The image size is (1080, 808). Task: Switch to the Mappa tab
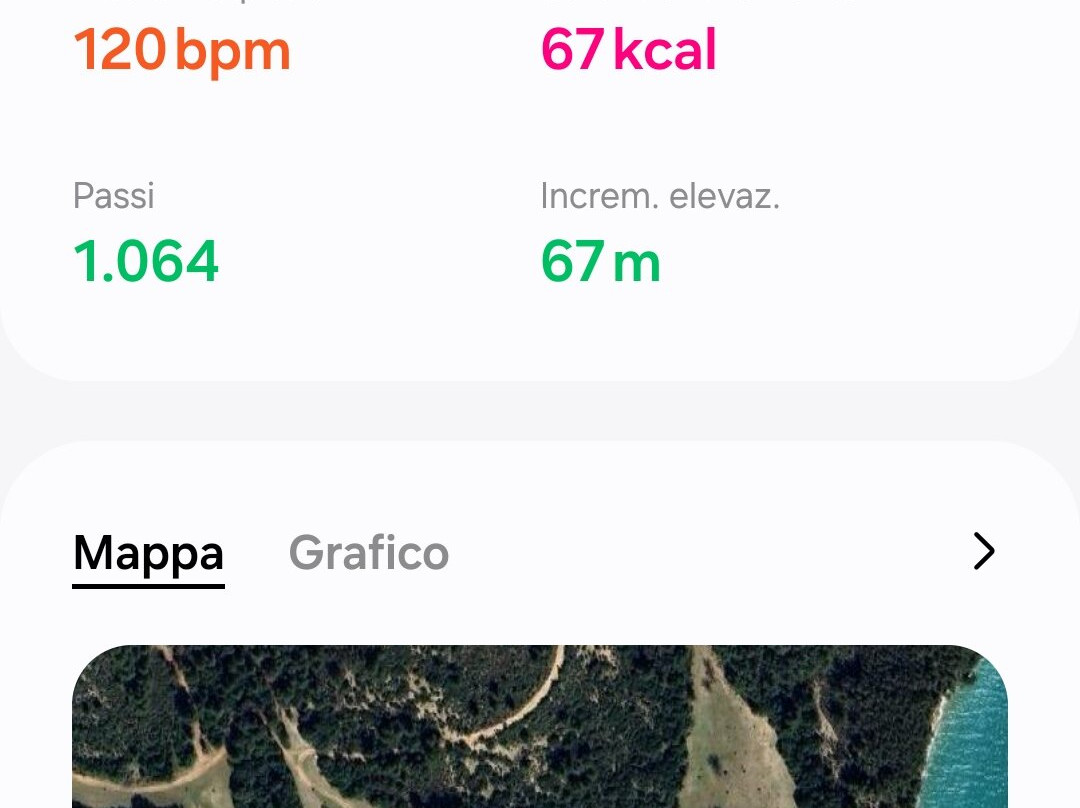point(148,553)
